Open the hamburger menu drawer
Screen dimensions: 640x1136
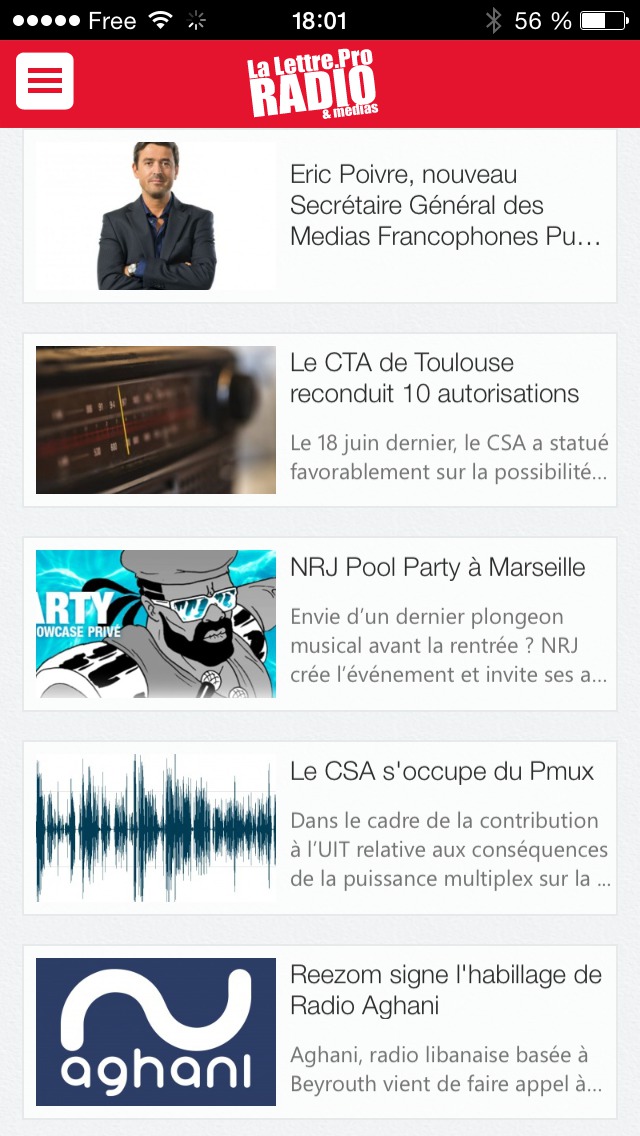(45, 81)
